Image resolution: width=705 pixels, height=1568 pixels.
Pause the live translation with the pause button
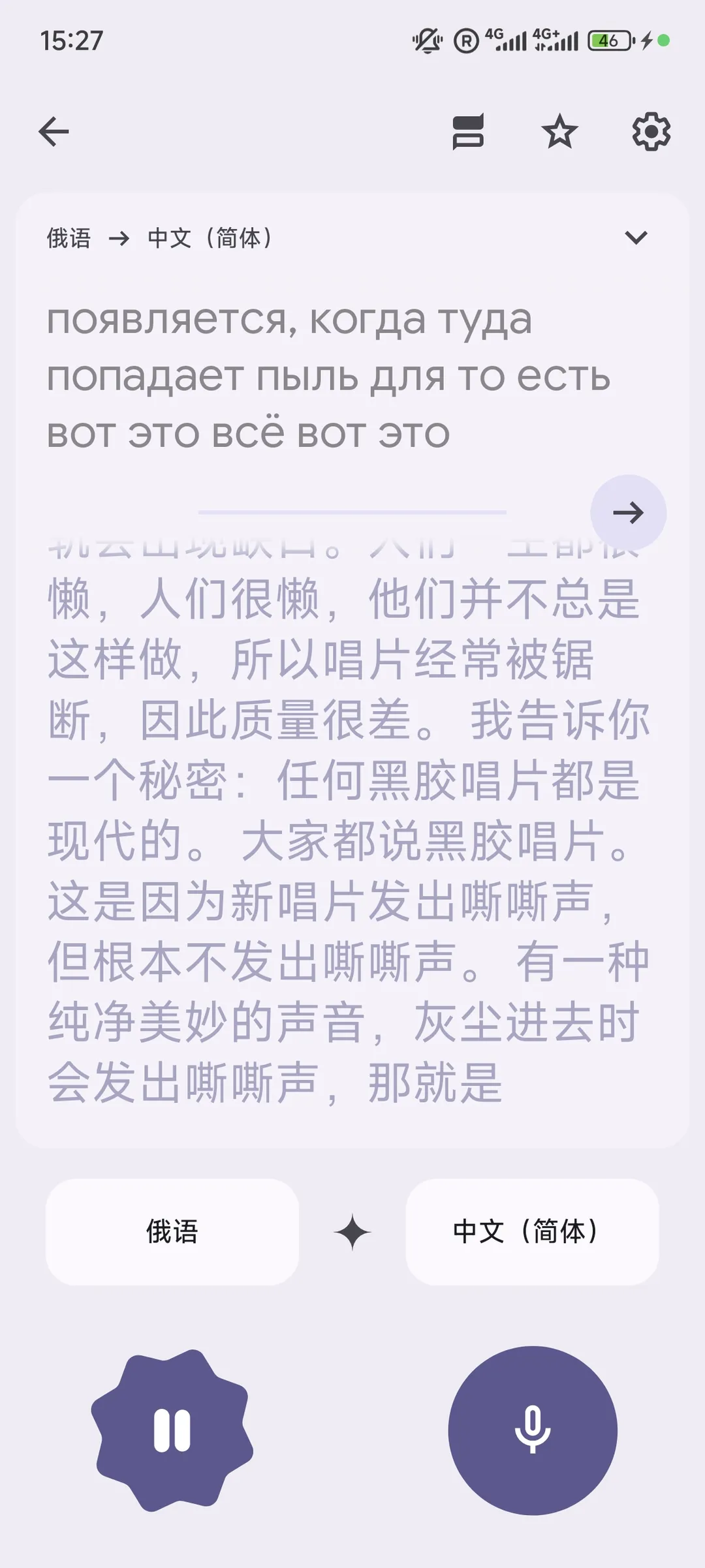(172, 1431)
